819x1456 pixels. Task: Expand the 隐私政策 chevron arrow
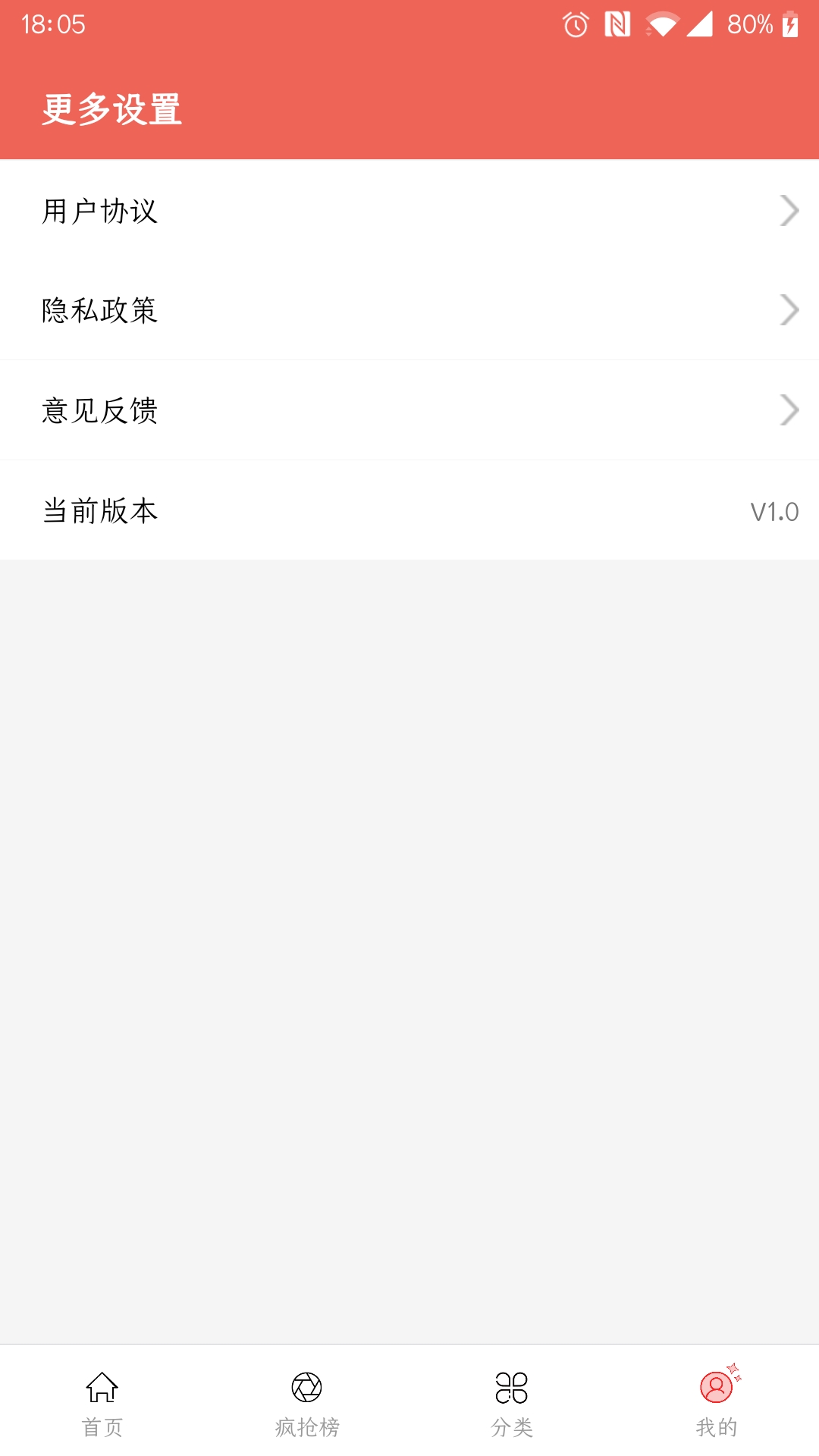point(789,310)
